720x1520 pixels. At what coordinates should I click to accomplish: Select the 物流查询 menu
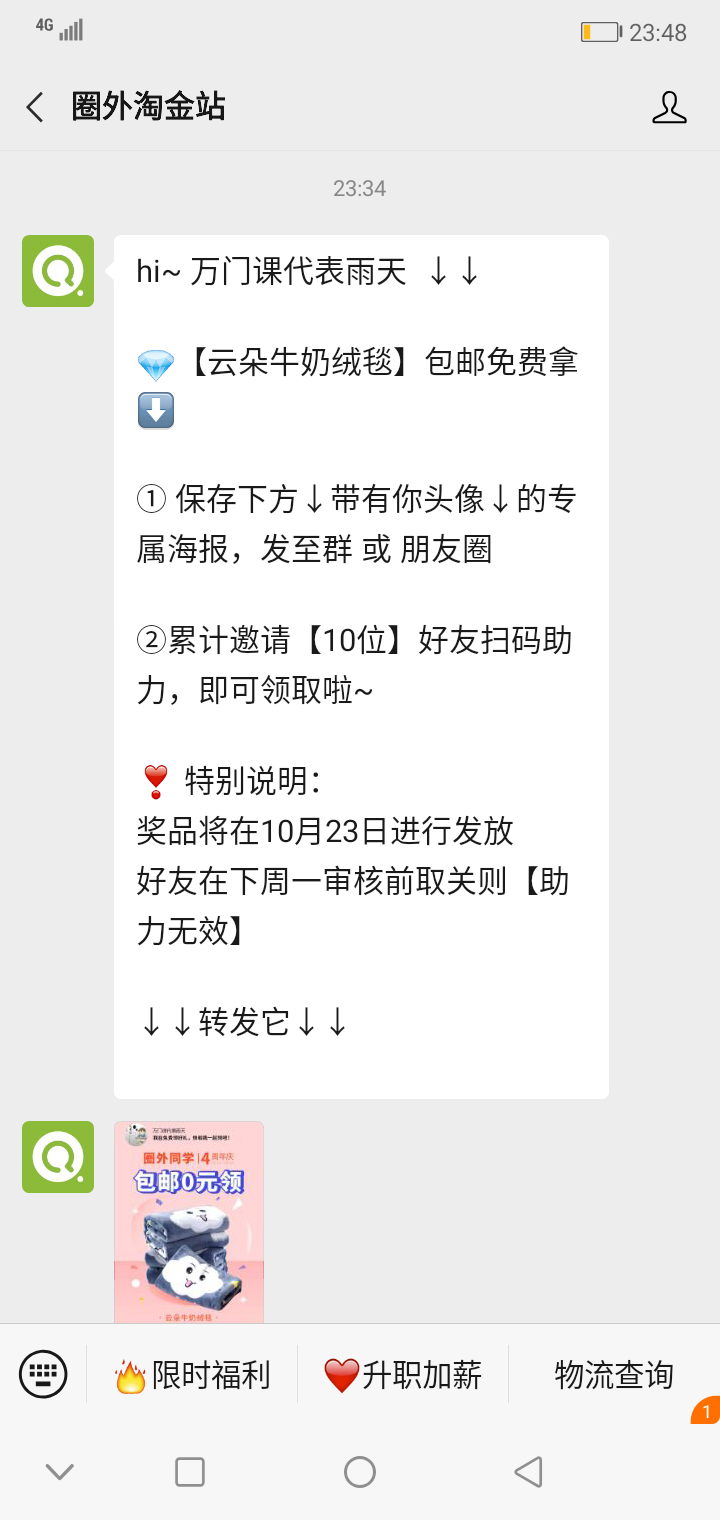tap(613, 1375)
